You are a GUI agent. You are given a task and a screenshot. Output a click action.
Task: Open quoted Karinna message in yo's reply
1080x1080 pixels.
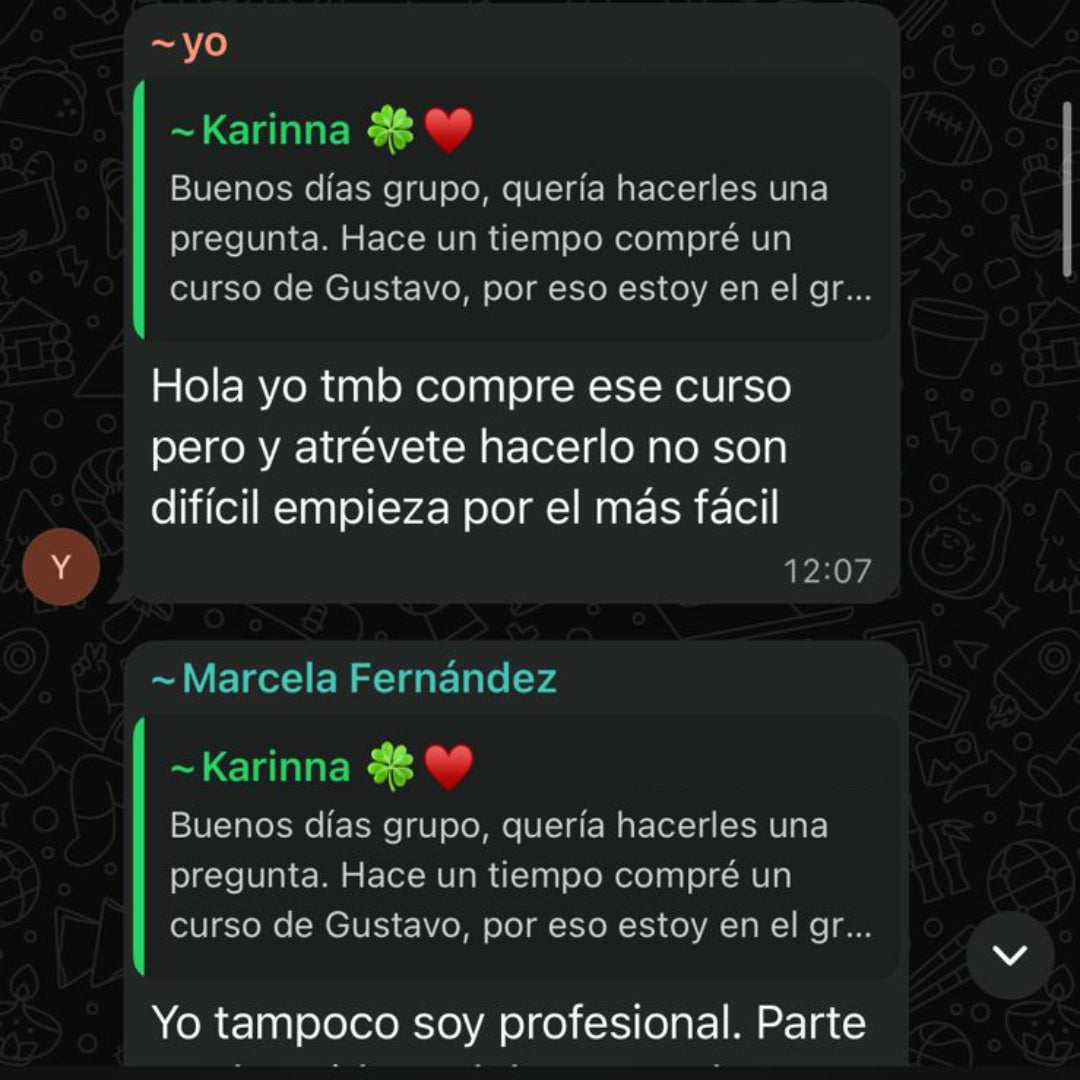click(513, 211)
